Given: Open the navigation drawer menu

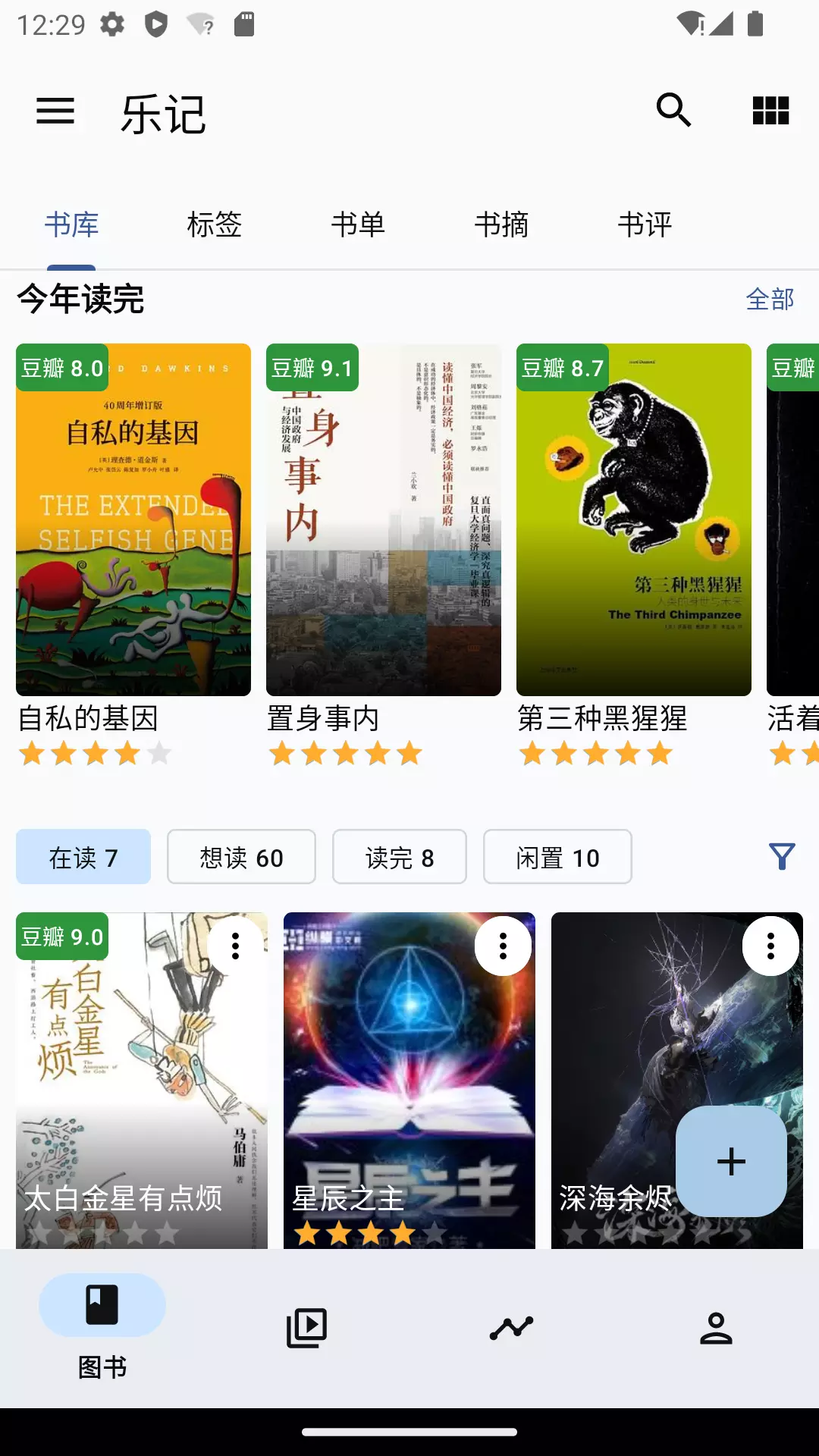Looking at the screenshot, I should (x=55, y=111).
